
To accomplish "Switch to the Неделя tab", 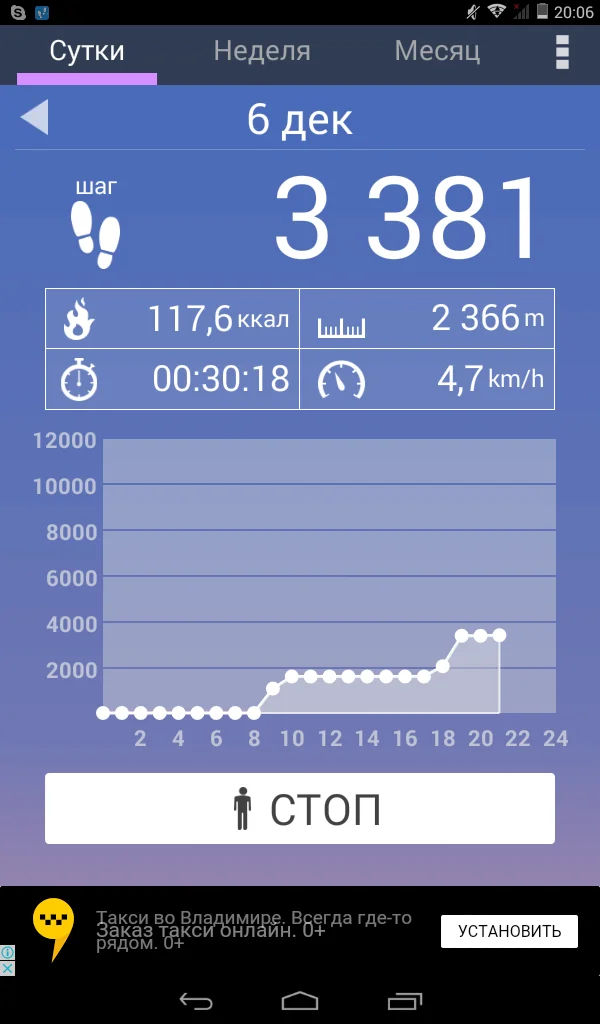I will click(262, 51).
